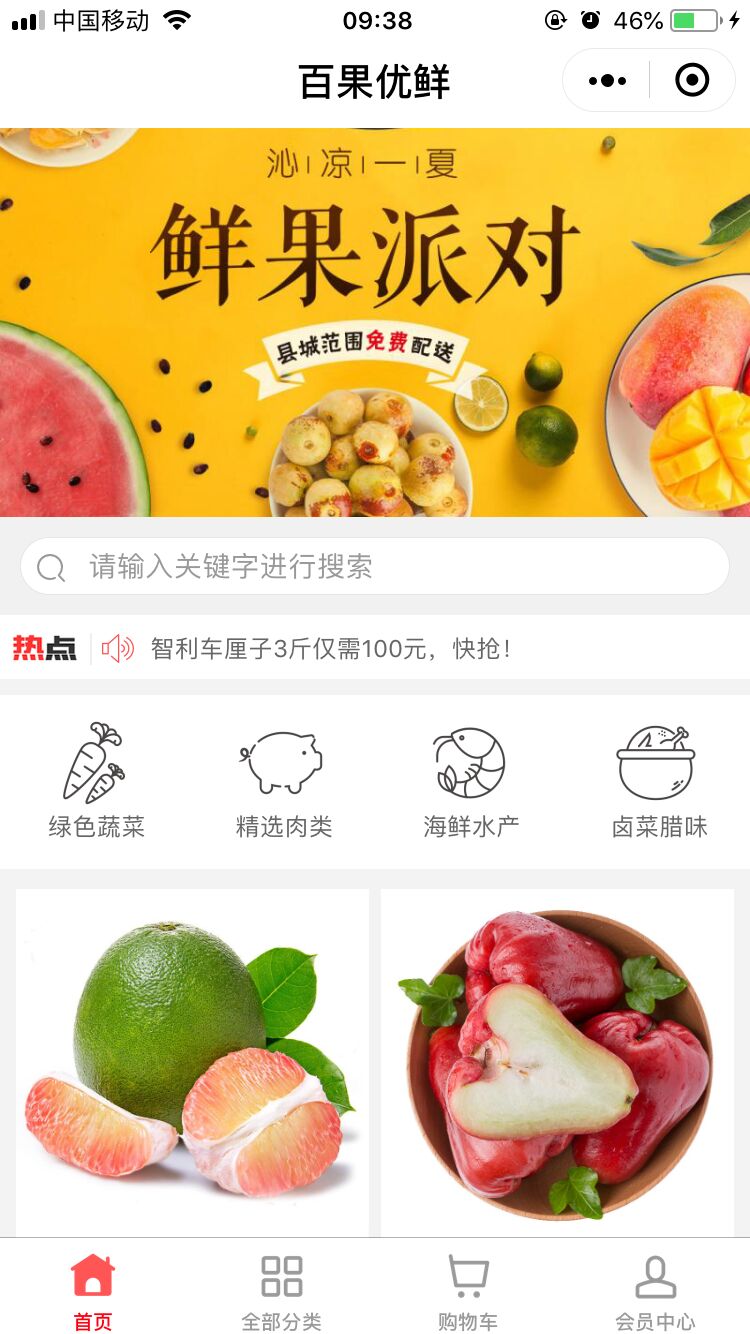The image size is (750, 1334).
Task: Open the 绿色蔬菜 category
Action: (96, 781)
